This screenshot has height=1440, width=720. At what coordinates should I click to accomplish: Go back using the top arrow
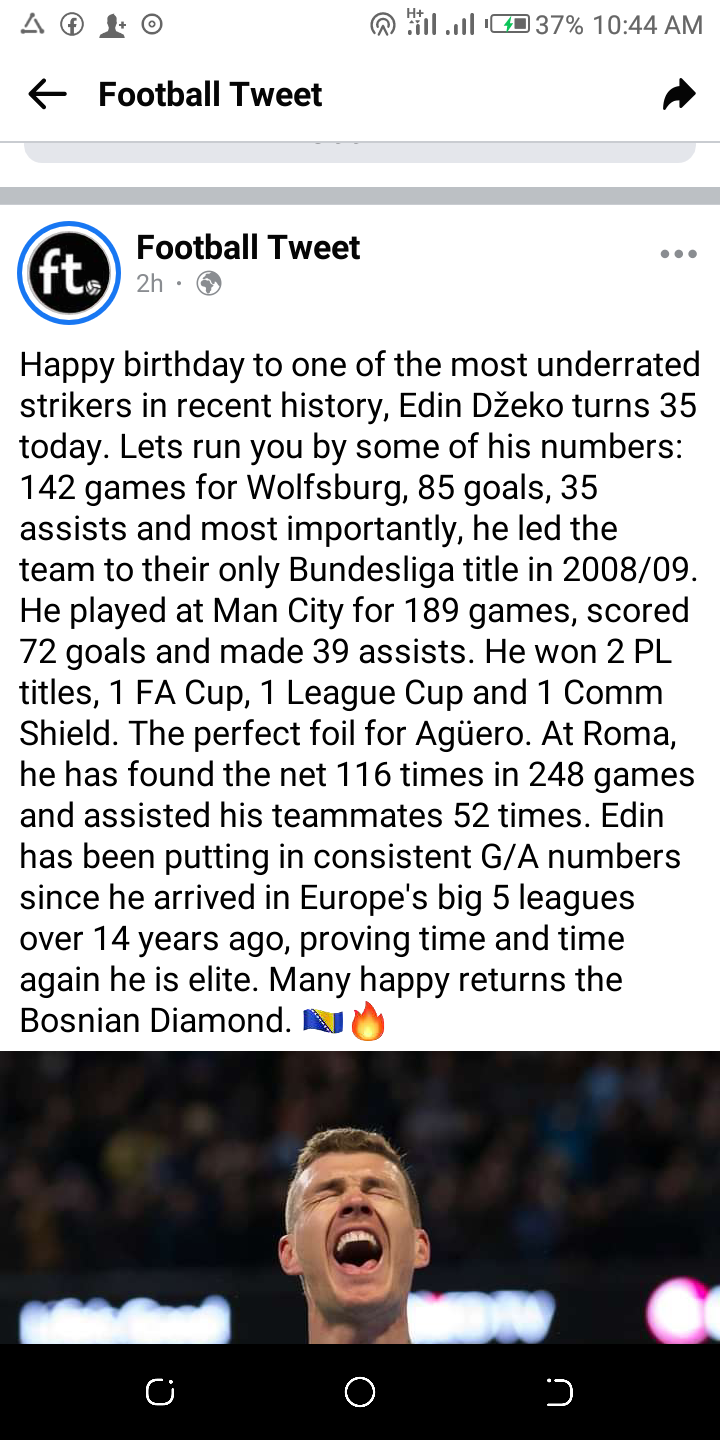click(x=47, y=95)
